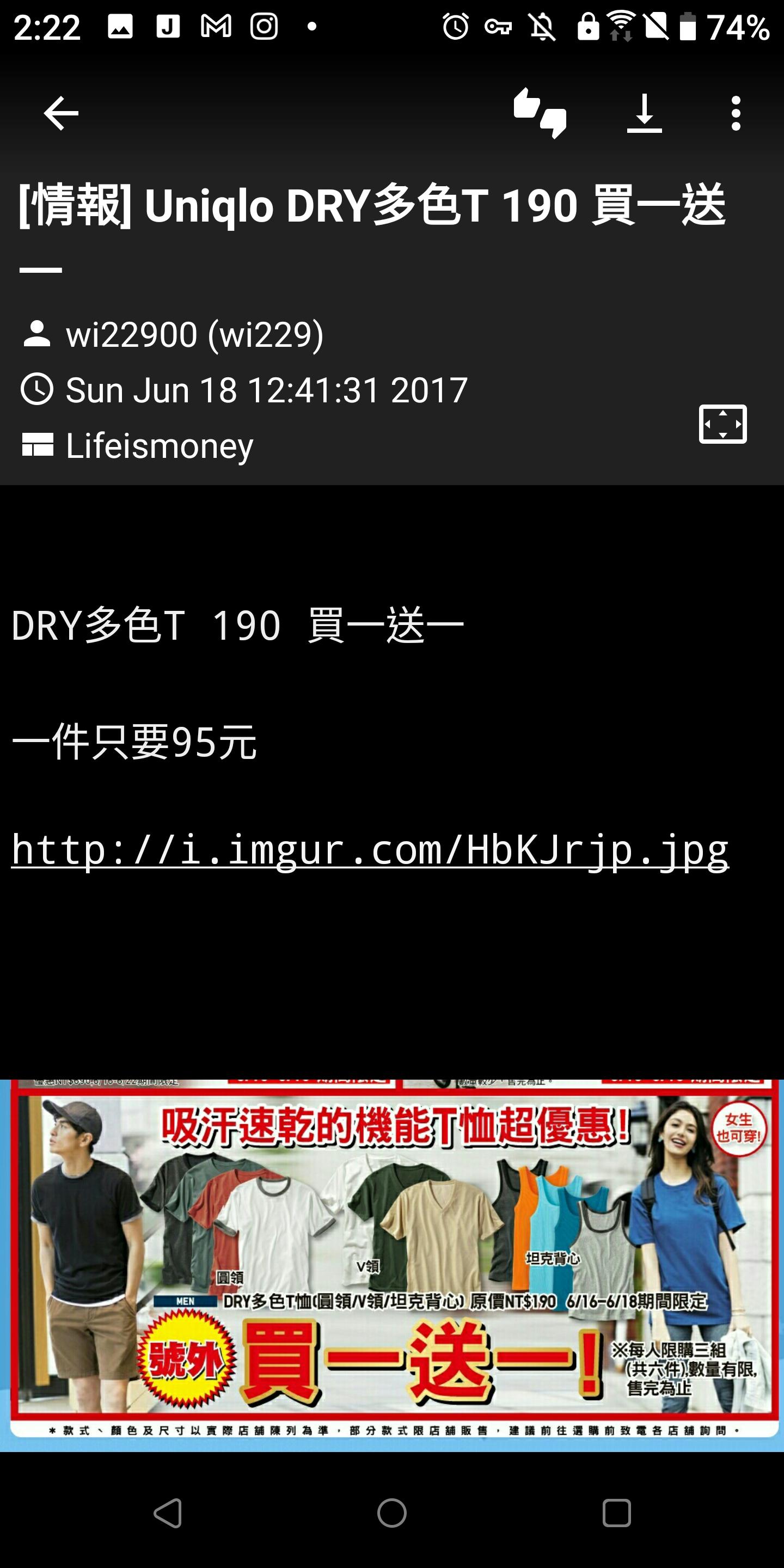The image size is (784, 1568).
Task: Open the thumbs up/down rating icon
Action: tap(540, 113)
